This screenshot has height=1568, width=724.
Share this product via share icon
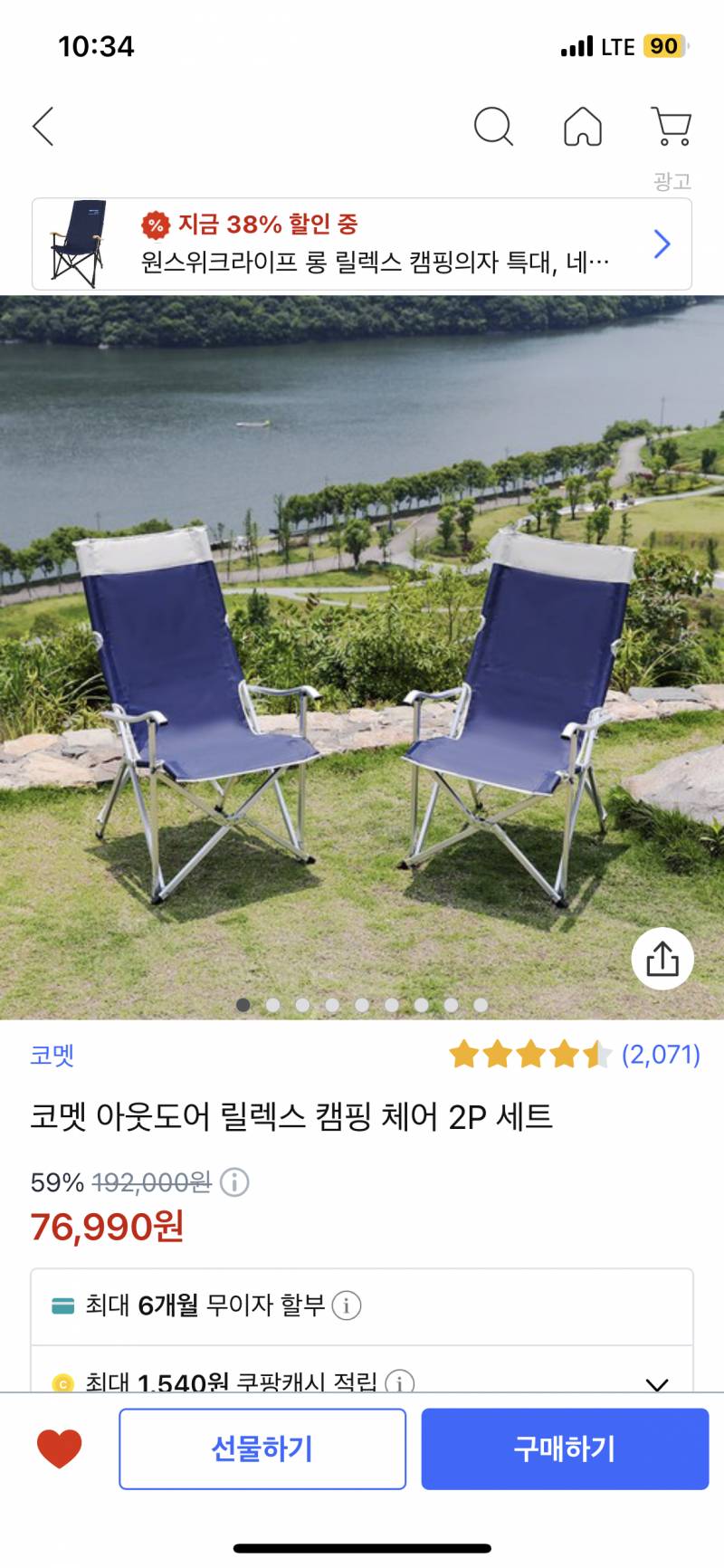click(662, 959)
